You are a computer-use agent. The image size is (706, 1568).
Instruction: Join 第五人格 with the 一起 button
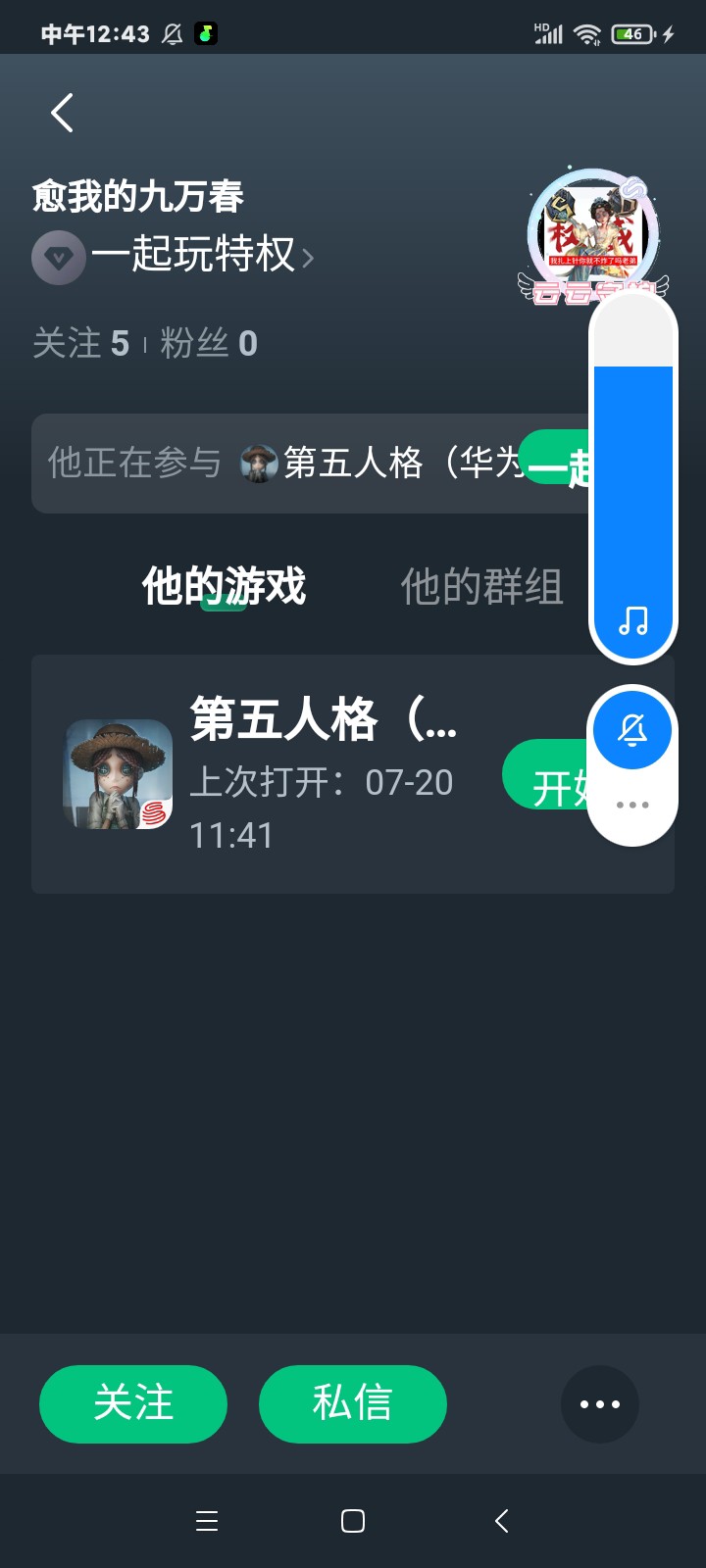(556, 461)
